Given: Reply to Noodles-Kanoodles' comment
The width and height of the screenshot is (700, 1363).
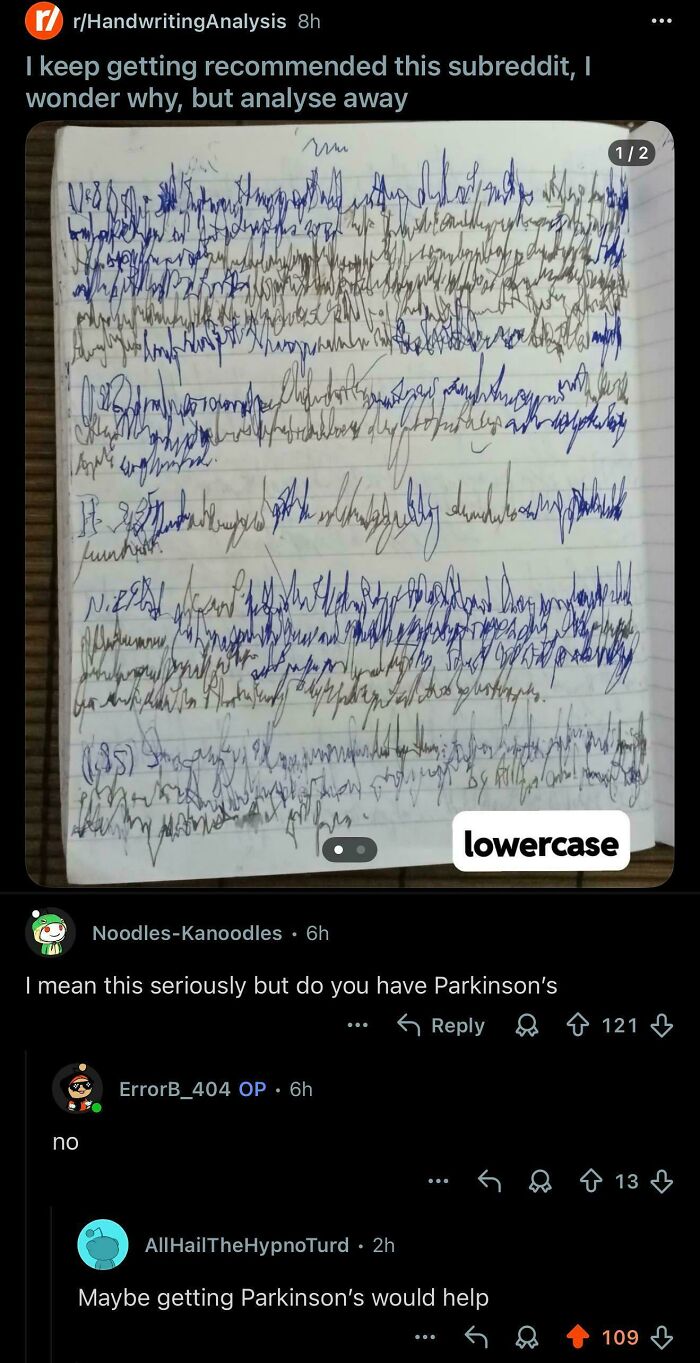Looking at the screenshot, I should point(441,1025).
